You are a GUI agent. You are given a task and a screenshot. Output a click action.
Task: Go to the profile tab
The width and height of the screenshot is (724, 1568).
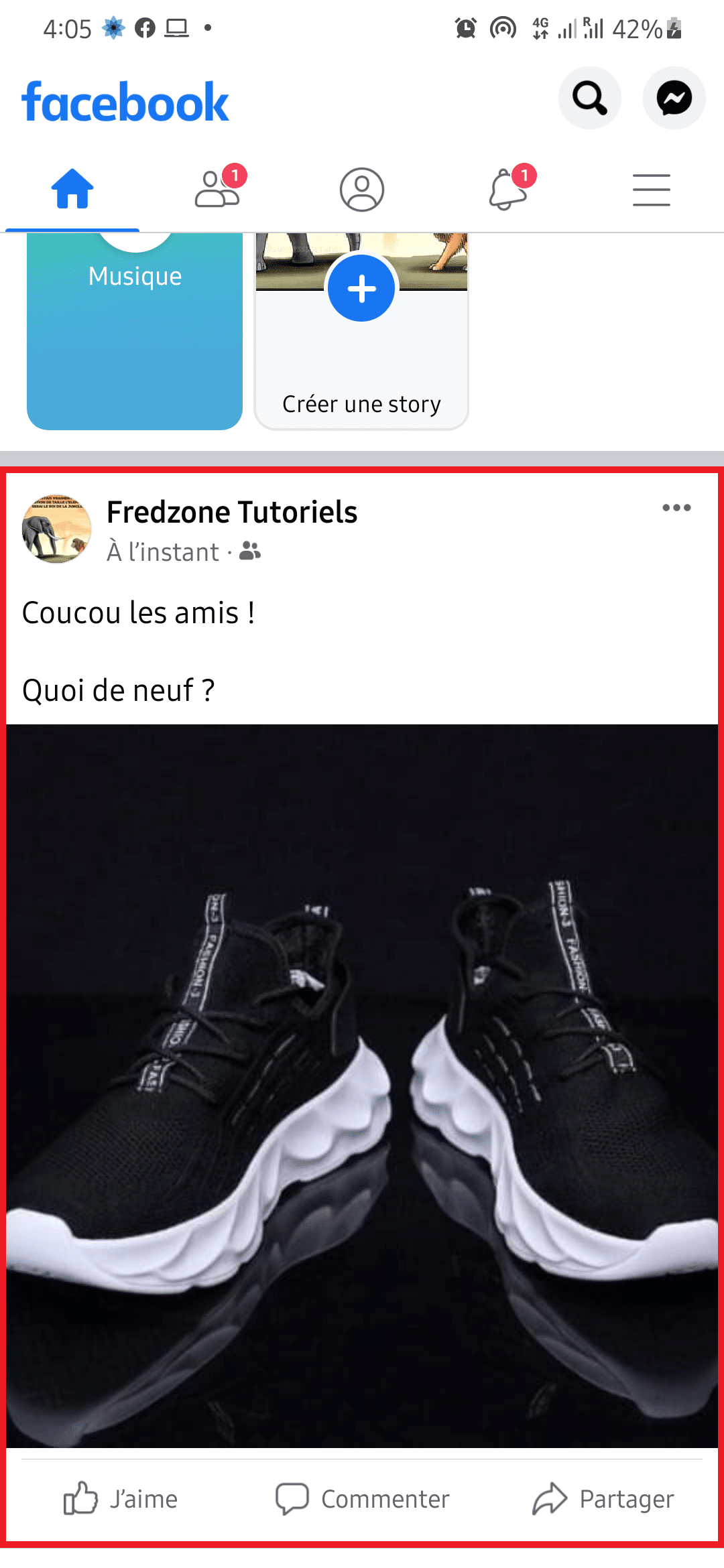361,190
